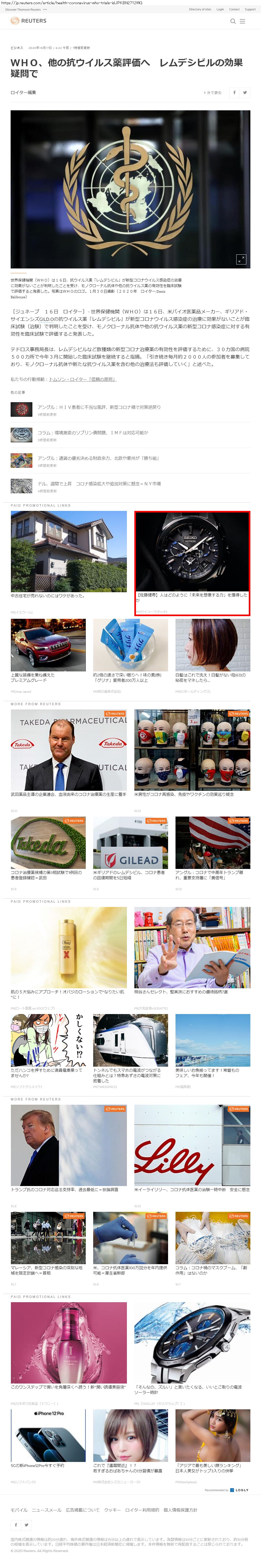The height and width of the screenshot is (1568, 261).
Task: Expand the WHO logo photo to fullscreen
Action: [241, 259]
